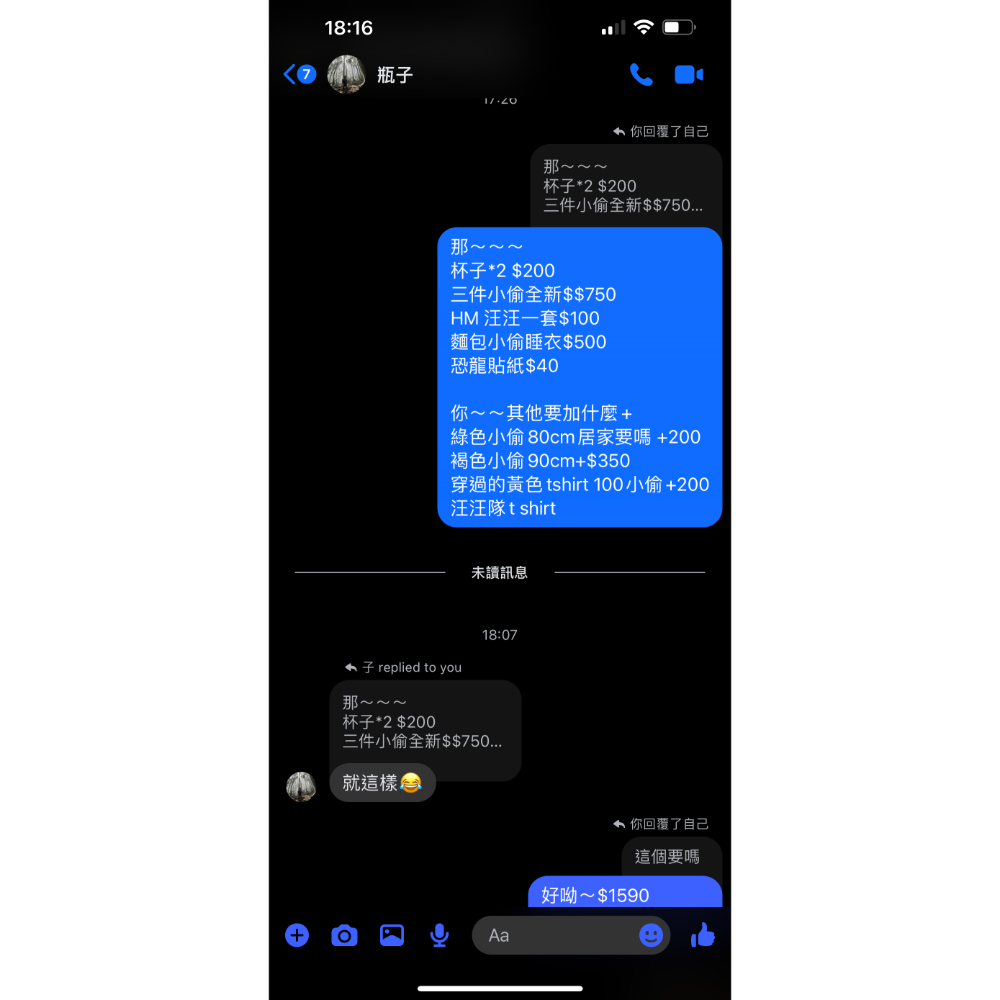Send a thumbs-up like

pos(703,935)
